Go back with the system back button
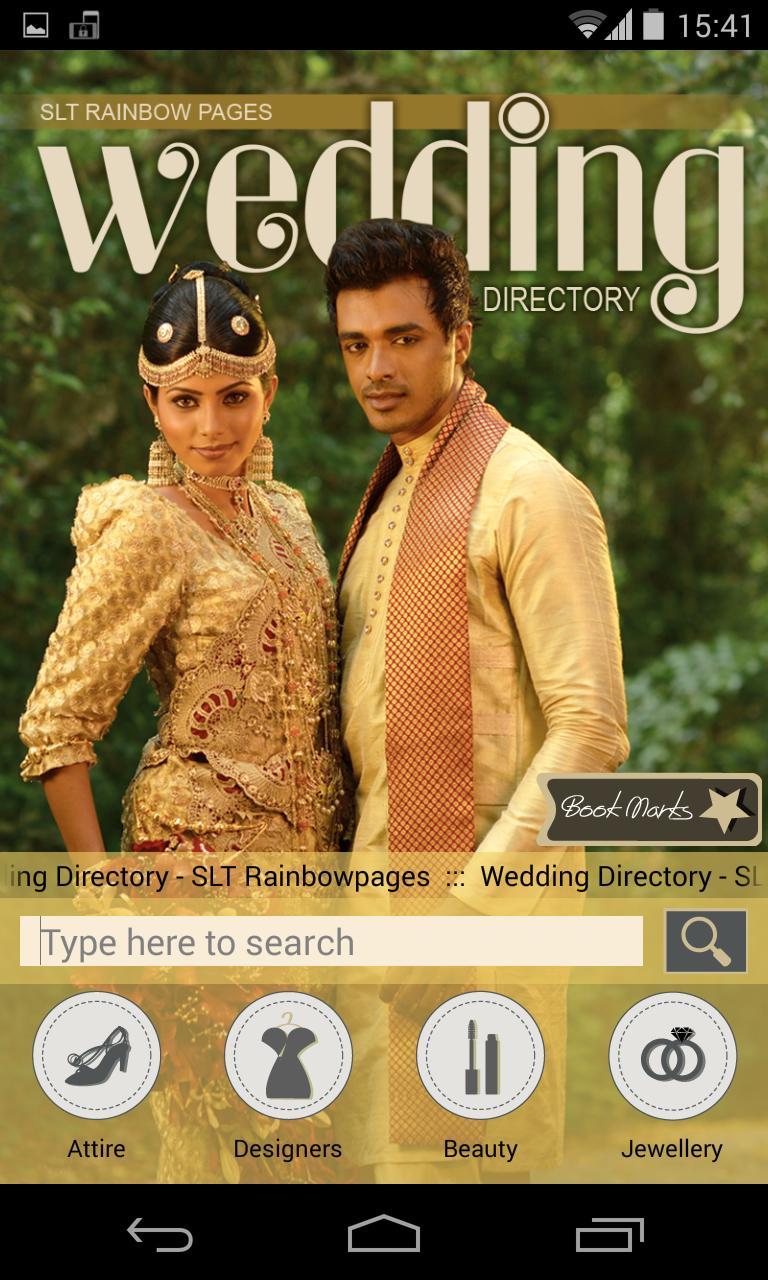Image resolution: width=768 pixels, height=1280 pixels. 160,1234
